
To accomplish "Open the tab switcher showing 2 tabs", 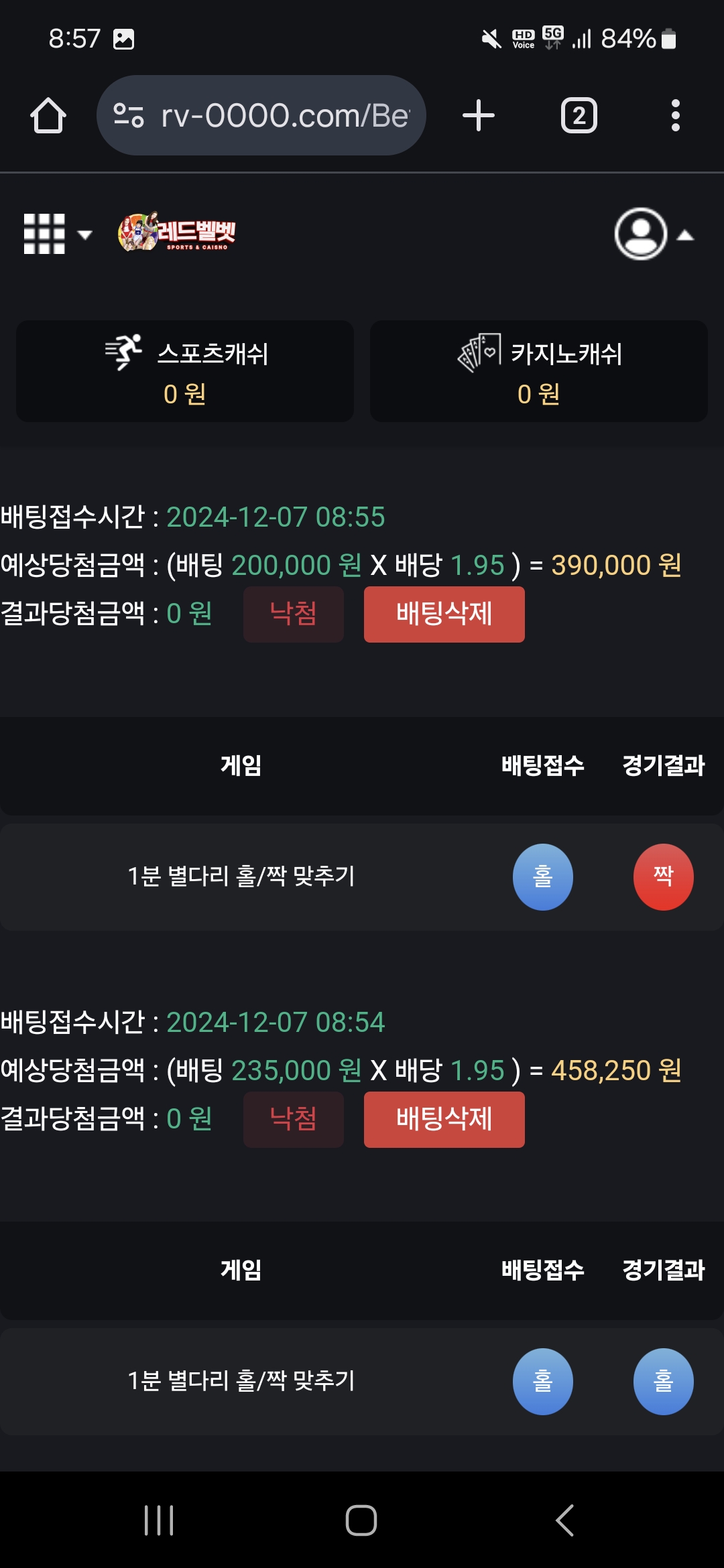I will (579, 116).
